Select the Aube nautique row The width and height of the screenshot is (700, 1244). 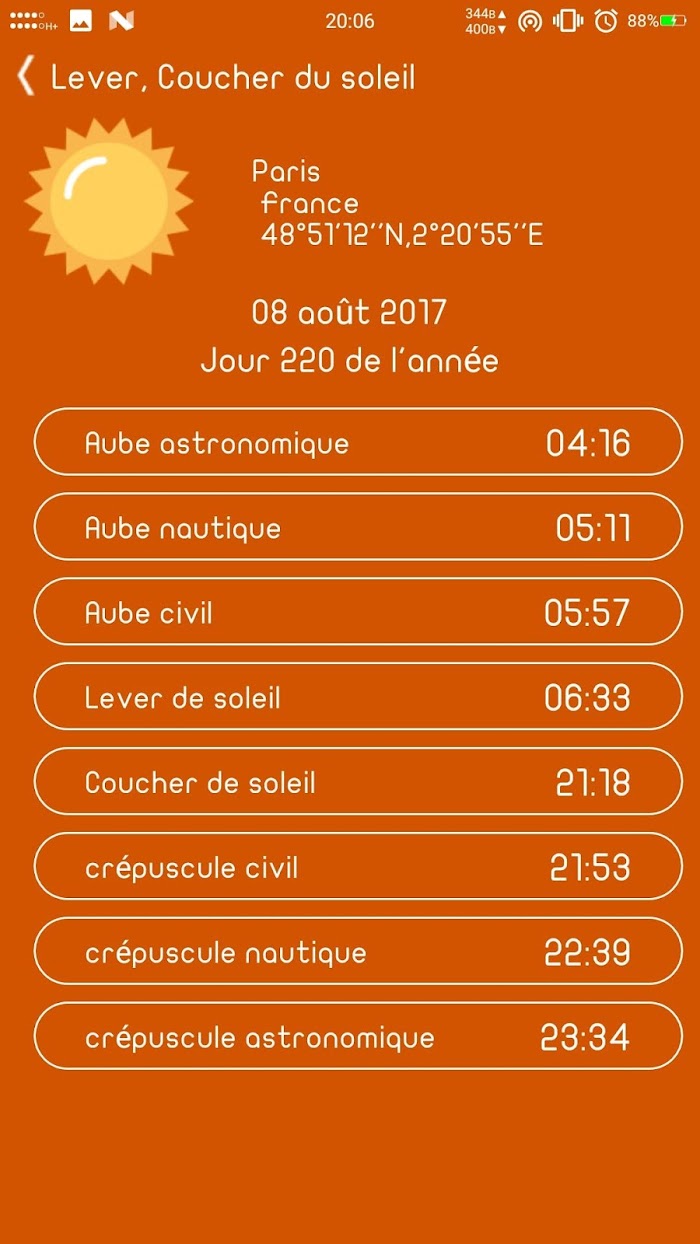tap(358, 527)
